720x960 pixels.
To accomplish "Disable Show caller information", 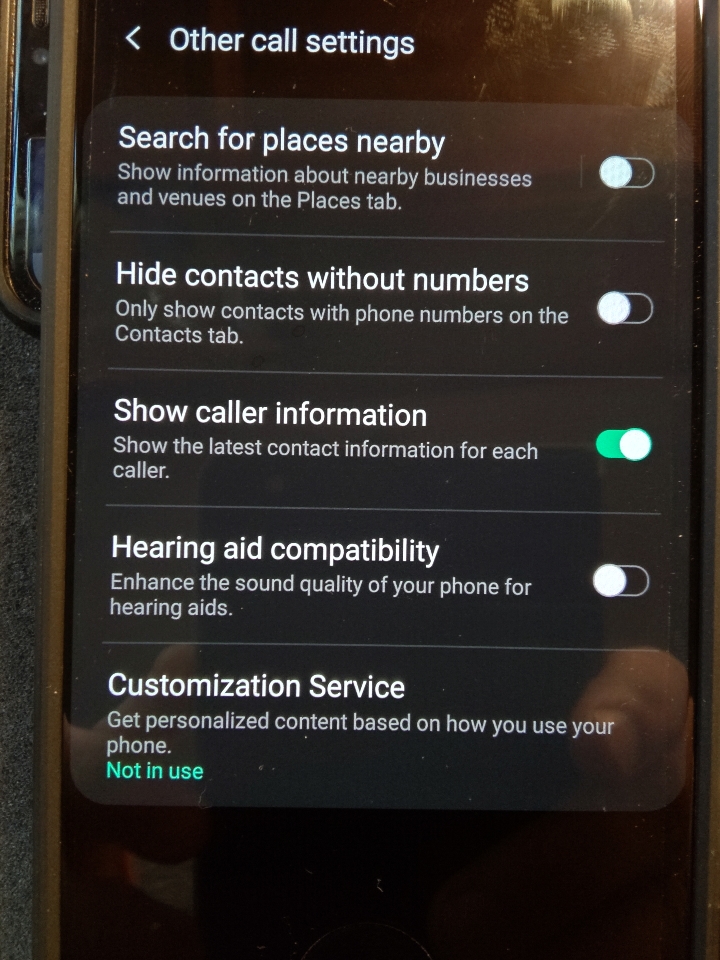I will (624, 444).
